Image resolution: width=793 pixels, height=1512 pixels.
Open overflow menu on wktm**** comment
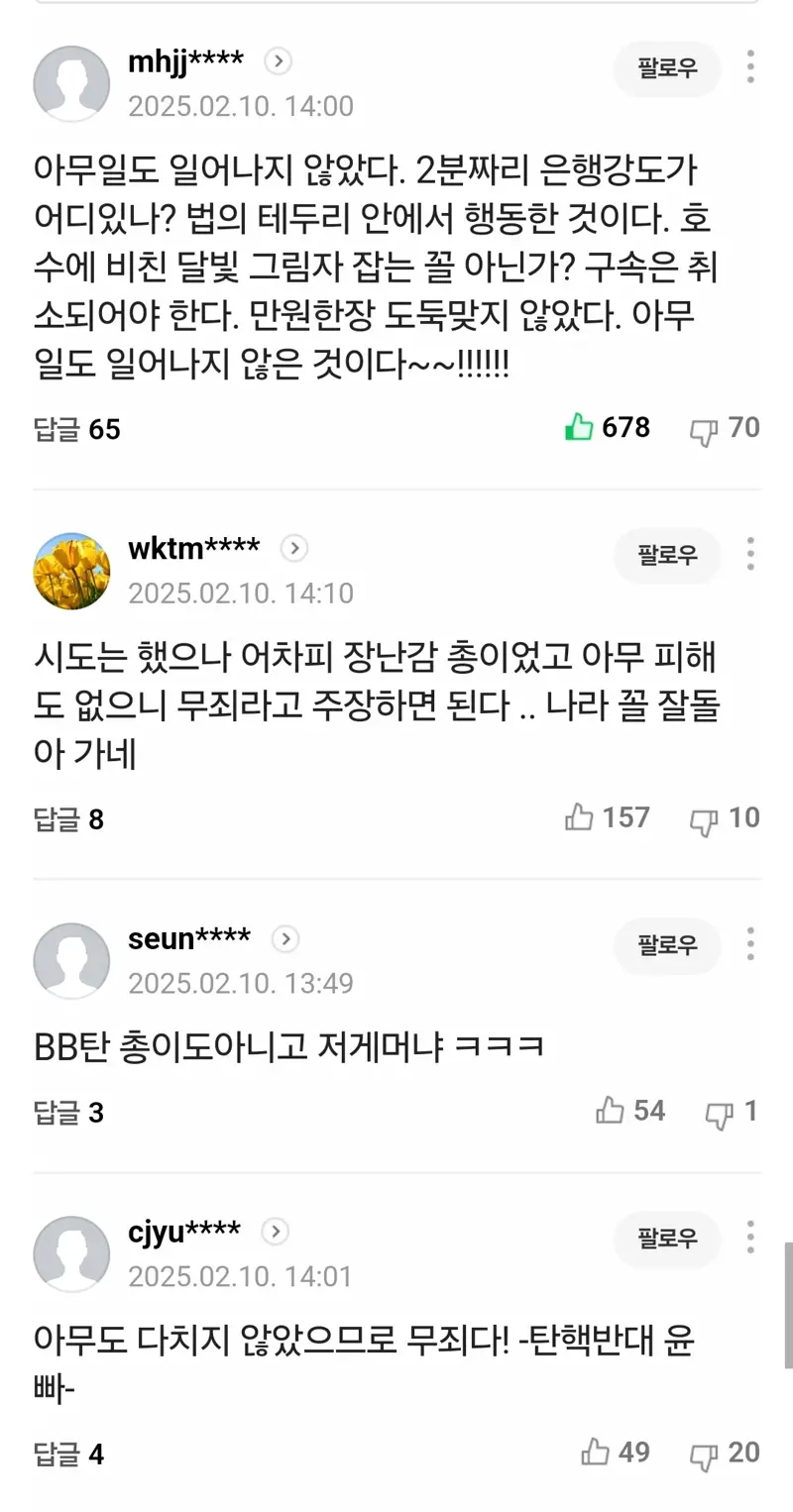[750, 555]
